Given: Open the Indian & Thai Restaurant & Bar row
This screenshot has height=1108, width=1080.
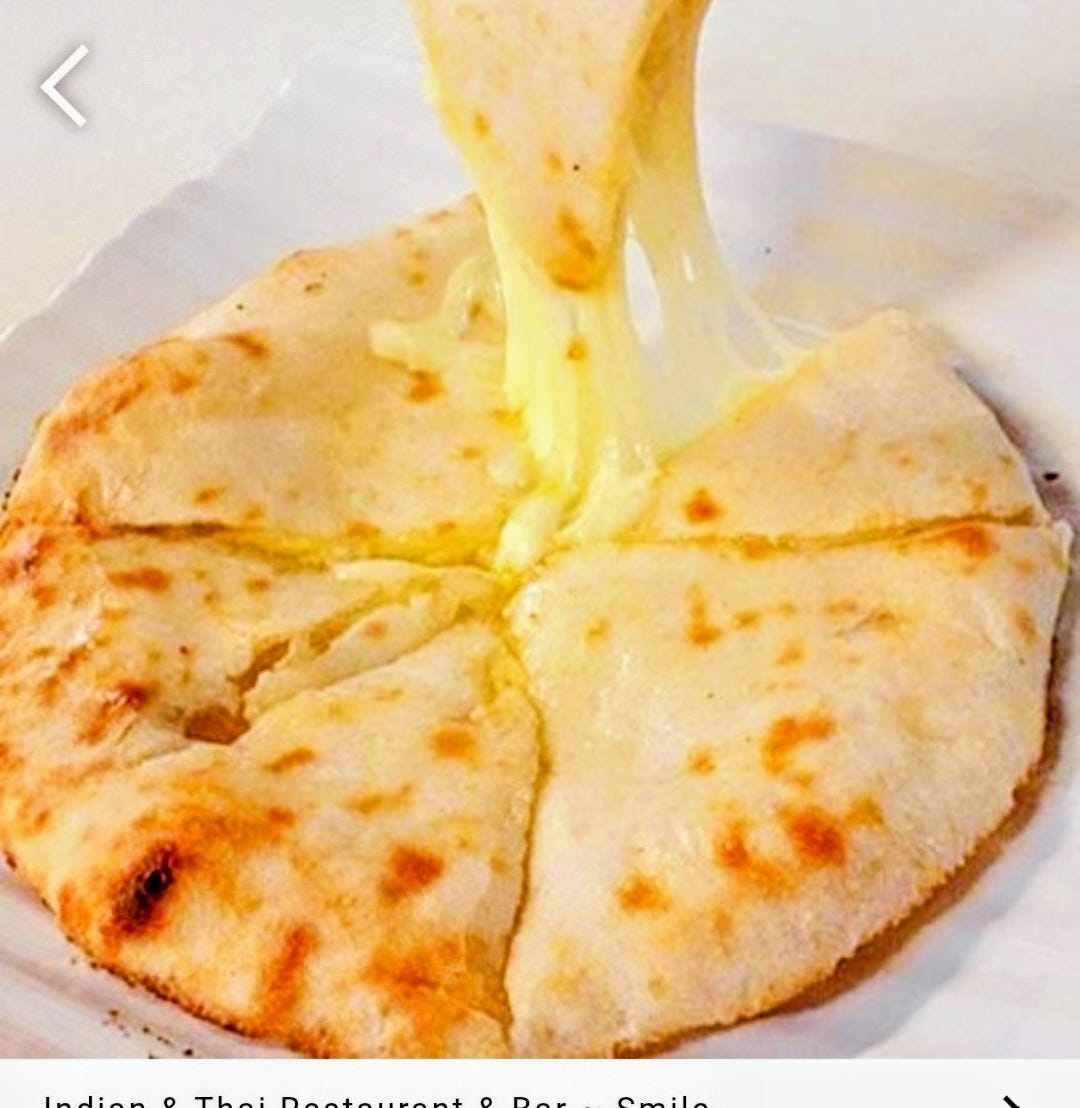Looking at the screenshot, I should [x=540, y=1098].
